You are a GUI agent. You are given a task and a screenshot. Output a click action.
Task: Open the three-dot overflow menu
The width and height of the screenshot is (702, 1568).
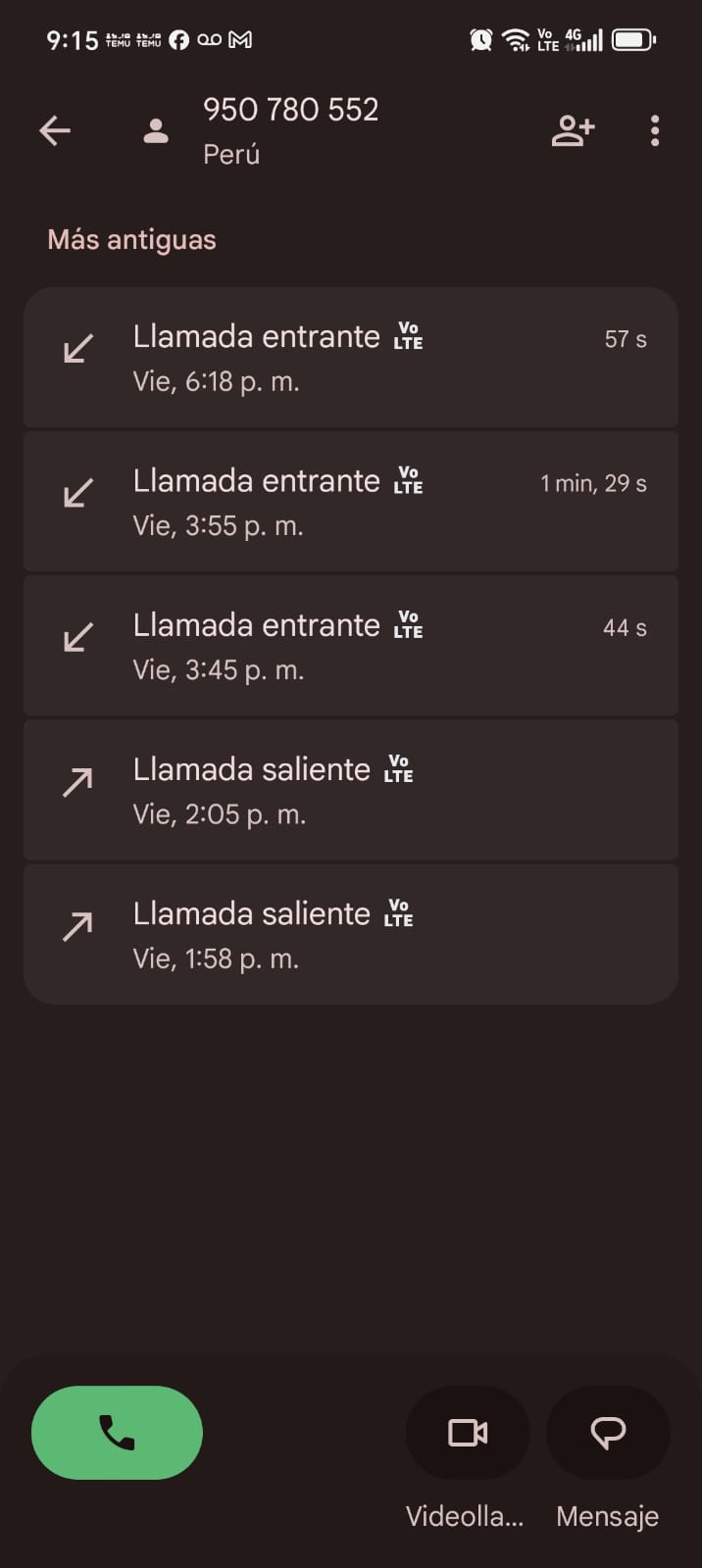[655, 130]
